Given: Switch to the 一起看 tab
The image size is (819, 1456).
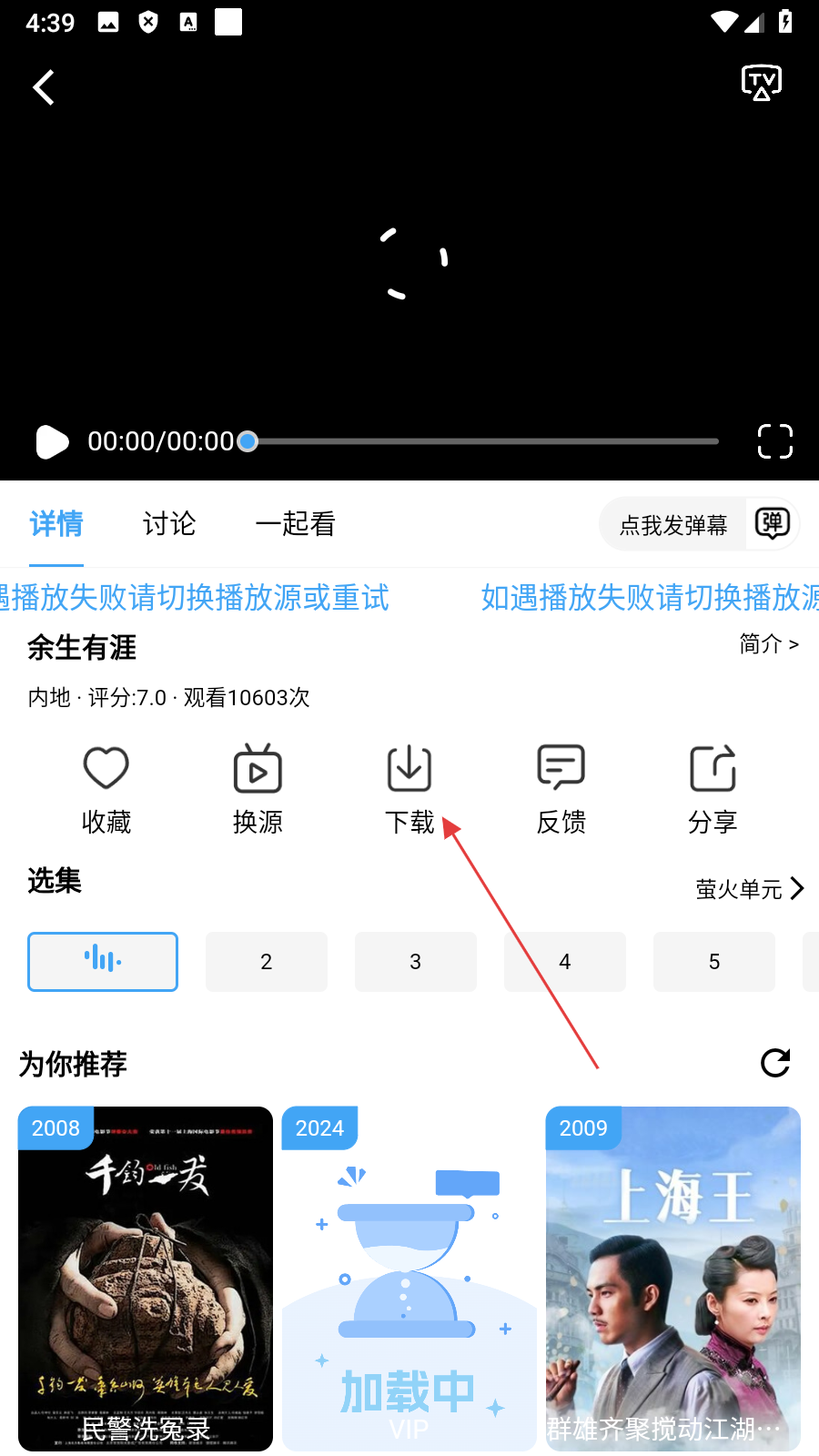Looking at the screenshot, I should 296,524.
